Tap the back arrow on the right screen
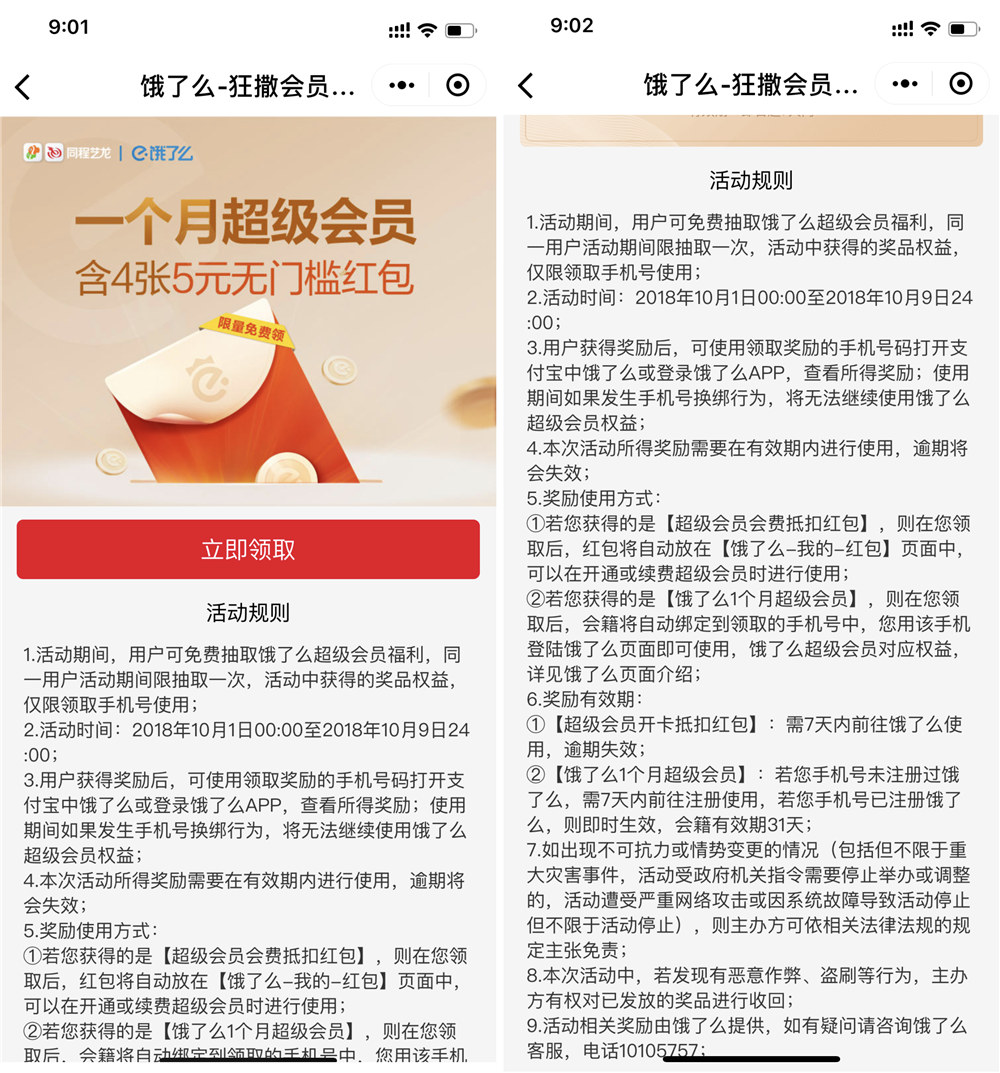 click(524, 87)
